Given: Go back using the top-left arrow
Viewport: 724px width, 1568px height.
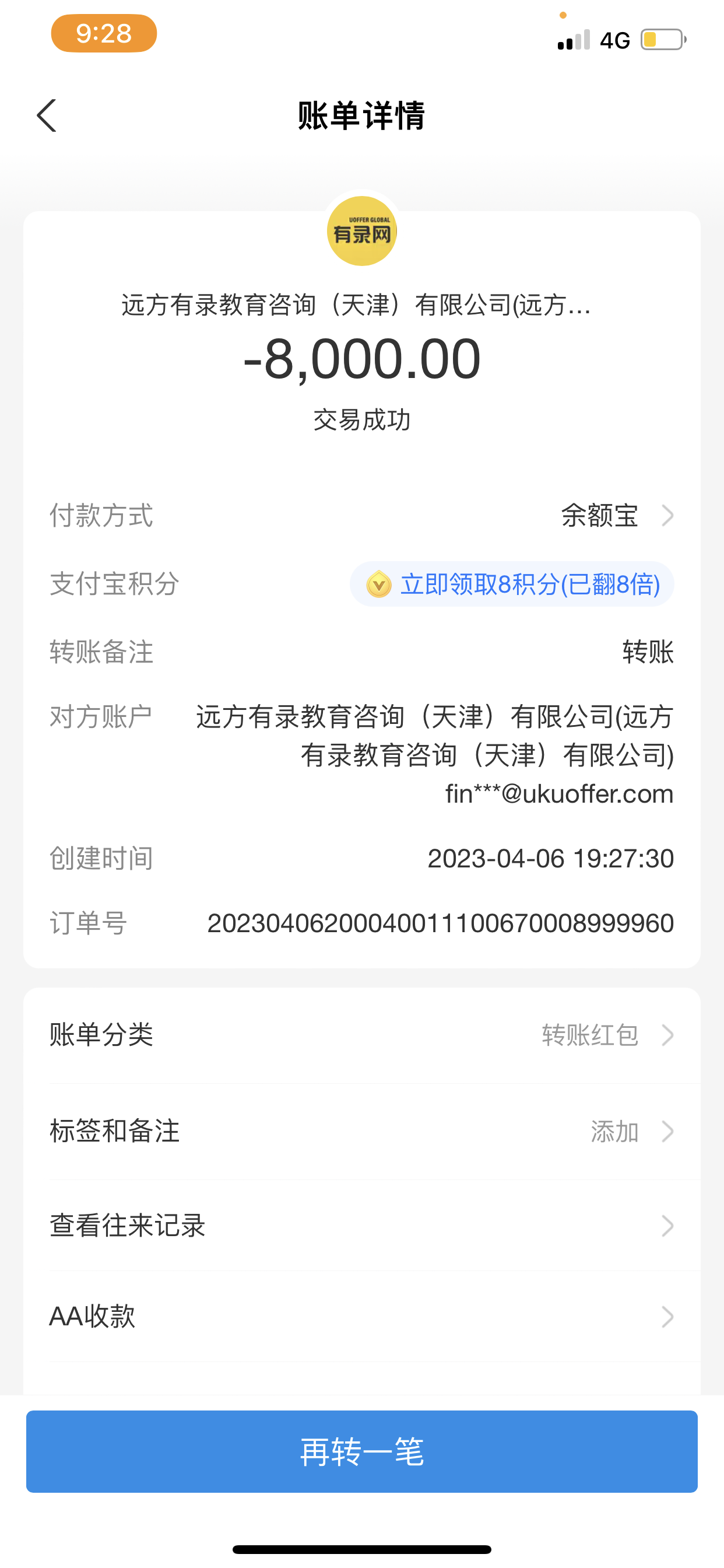Looking at the screenshot, I should click(x=47, y=116).
